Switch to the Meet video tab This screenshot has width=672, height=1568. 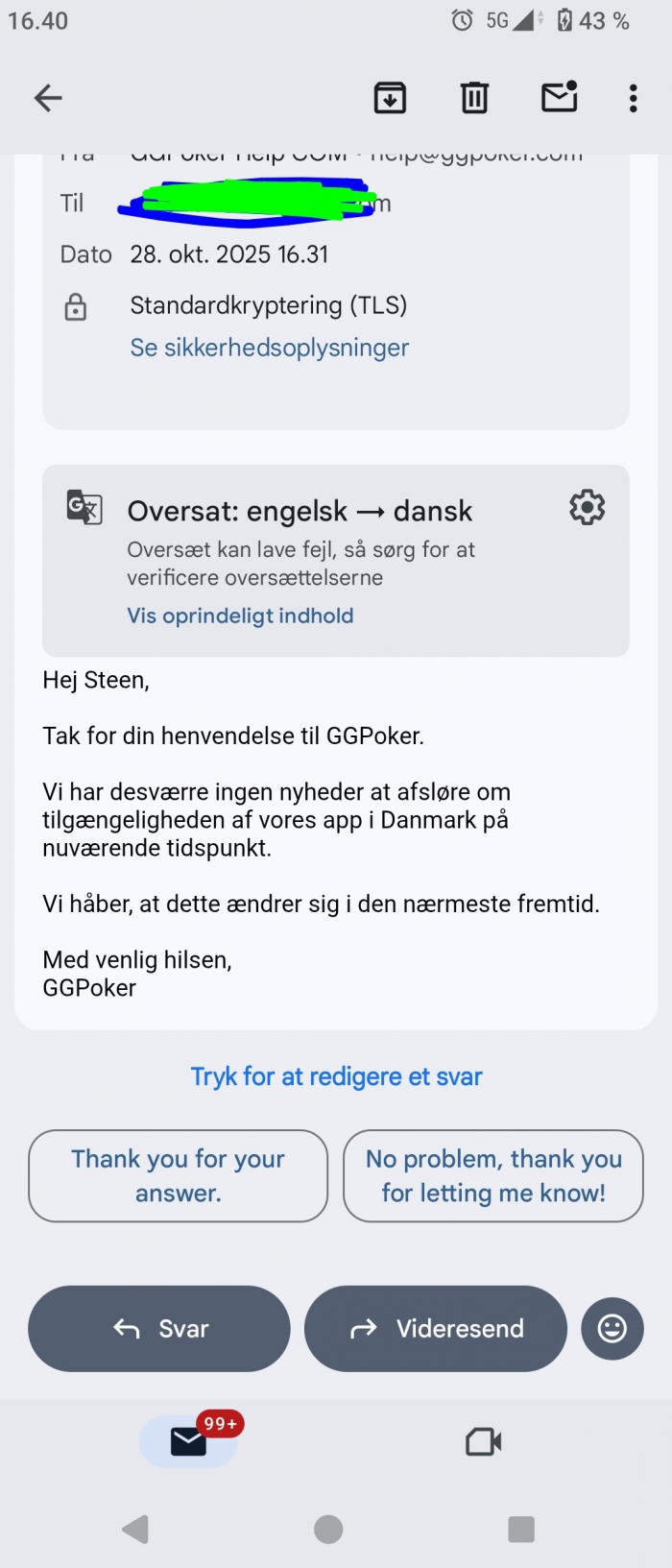click(x=483, y=1441)
